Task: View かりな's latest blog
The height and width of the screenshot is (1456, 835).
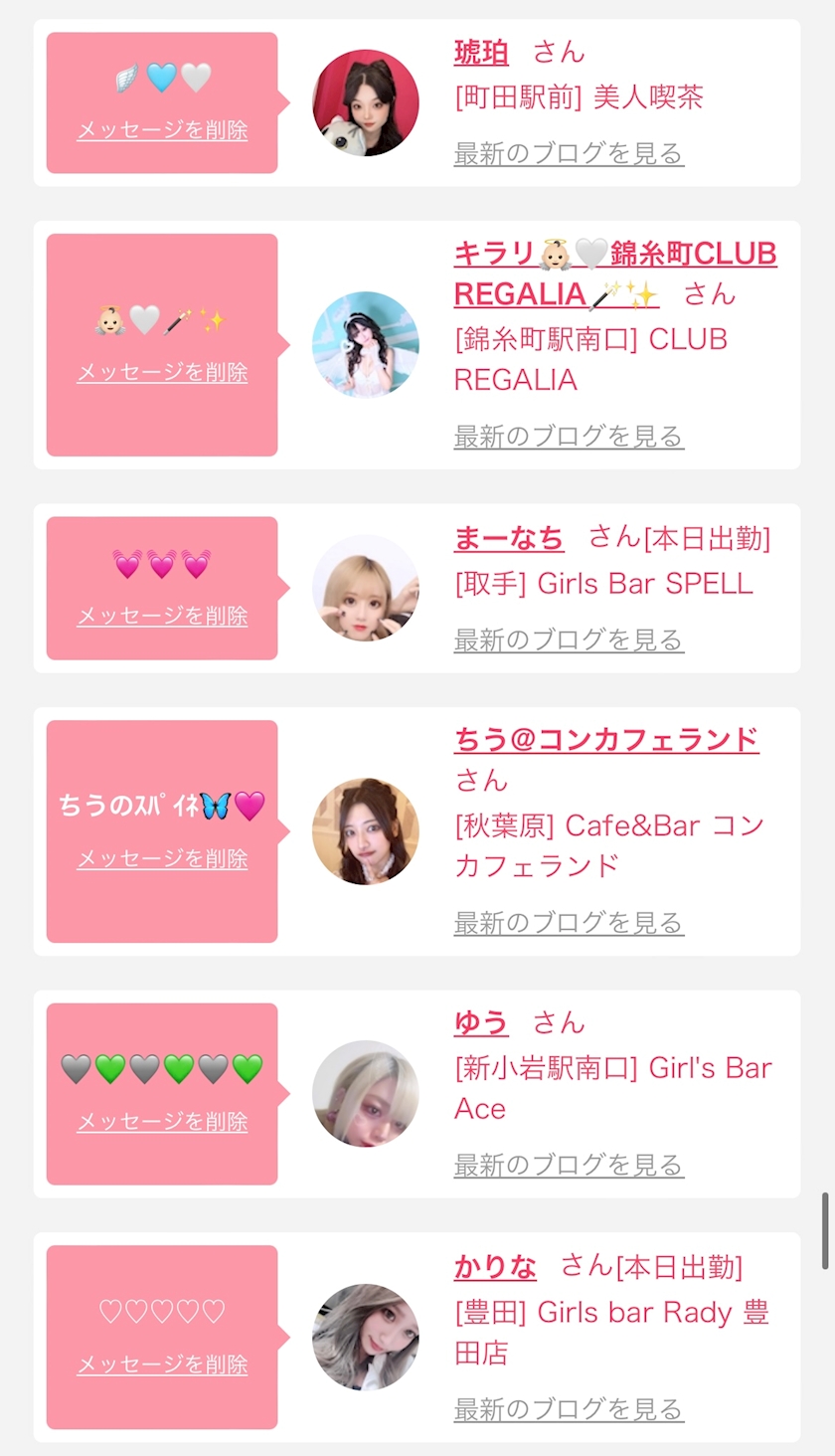Action: 569,1408
